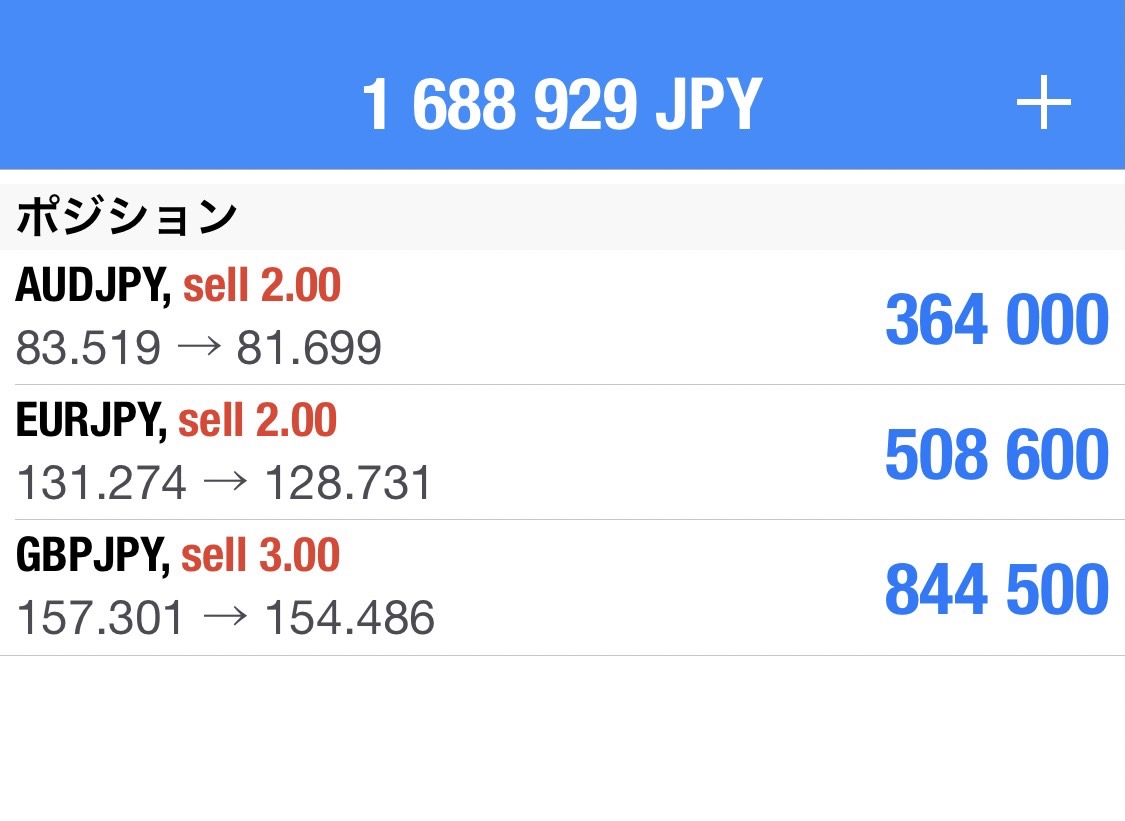Open the AUDJPY sell 2.00 position
Image resolution: width=1125 pixels, height=821 pixels.
tap(562, 318)
